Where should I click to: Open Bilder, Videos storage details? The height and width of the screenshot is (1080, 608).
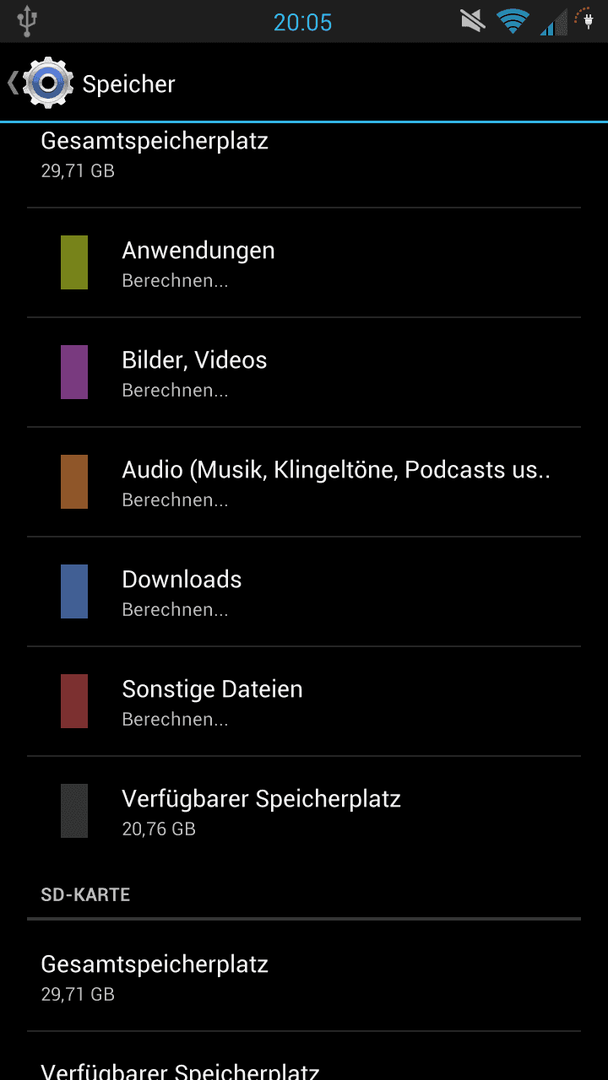[x=304, y=372]
